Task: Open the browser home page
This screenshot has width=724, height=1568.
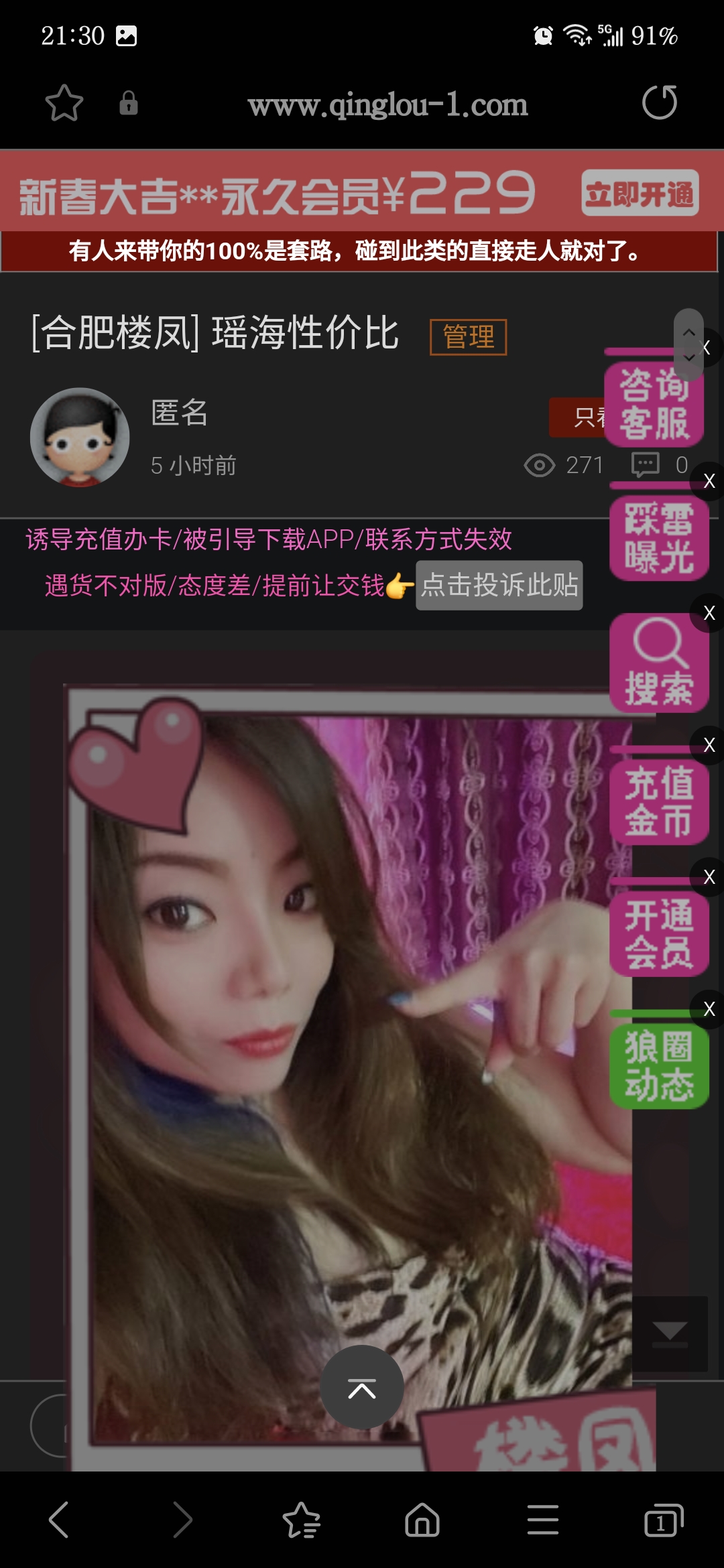Action: 422,1520
